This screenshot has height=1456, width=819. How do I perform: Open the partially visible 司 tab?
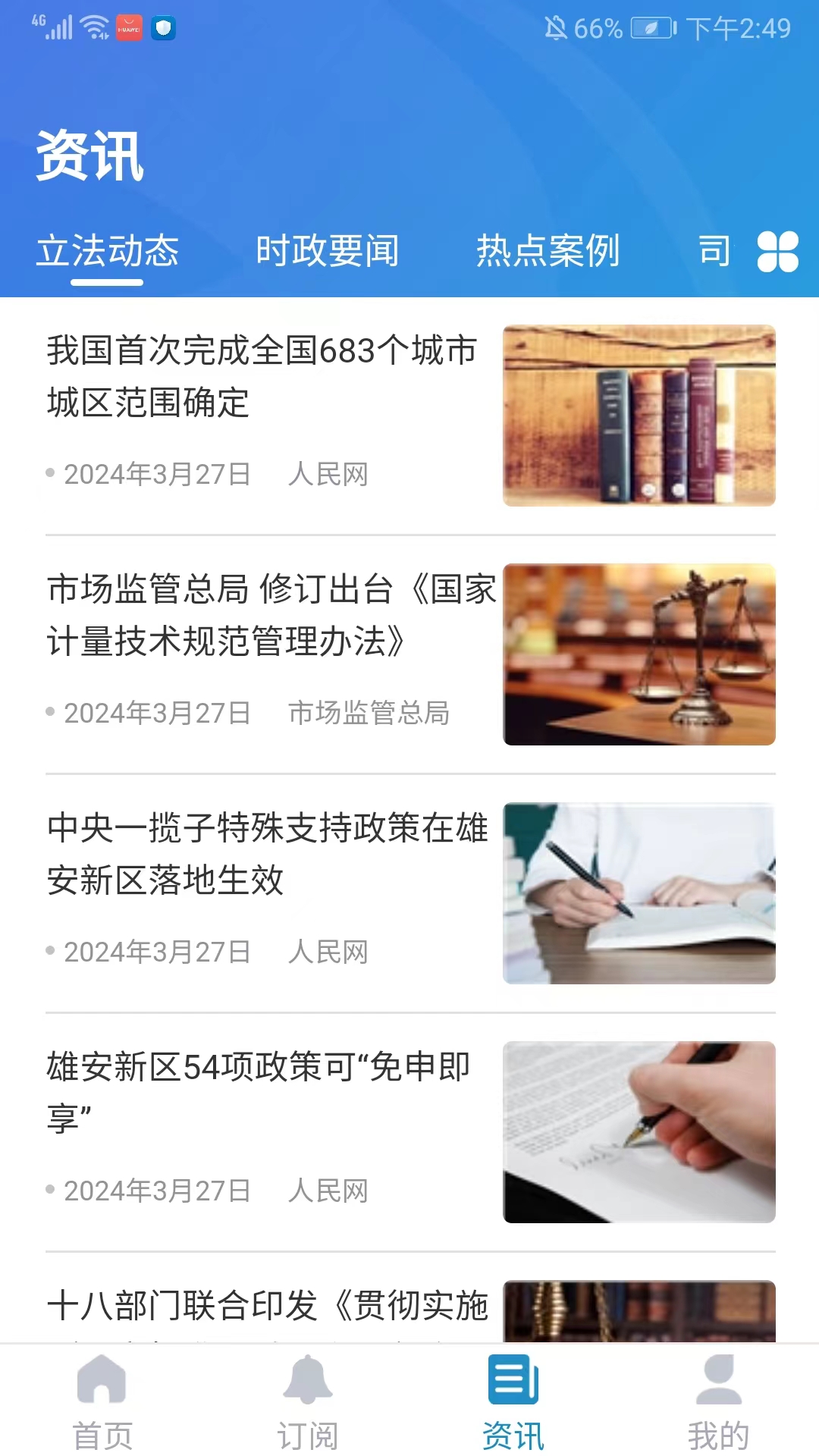(713, 253)
